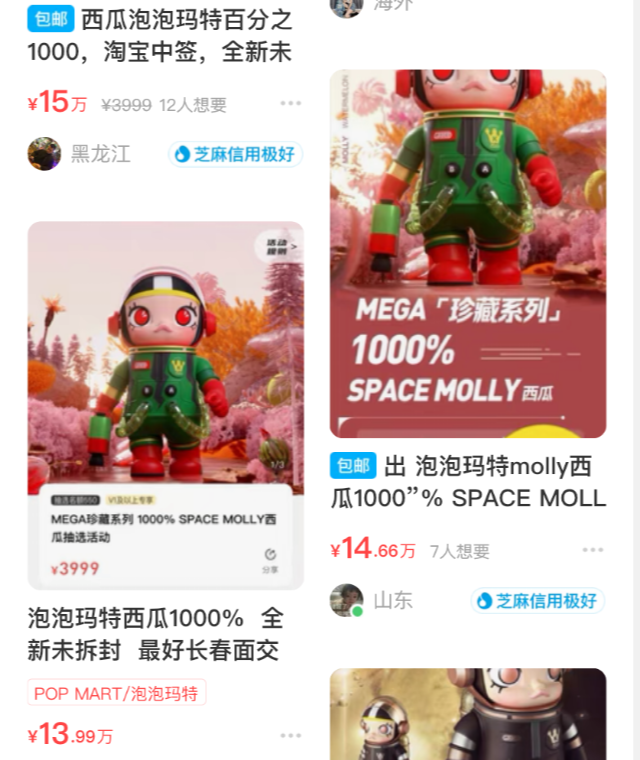This screenshot has height=760, width=640.
Task: Open more options for ¥13.99万 listing
Action: (x=291, y=736)
